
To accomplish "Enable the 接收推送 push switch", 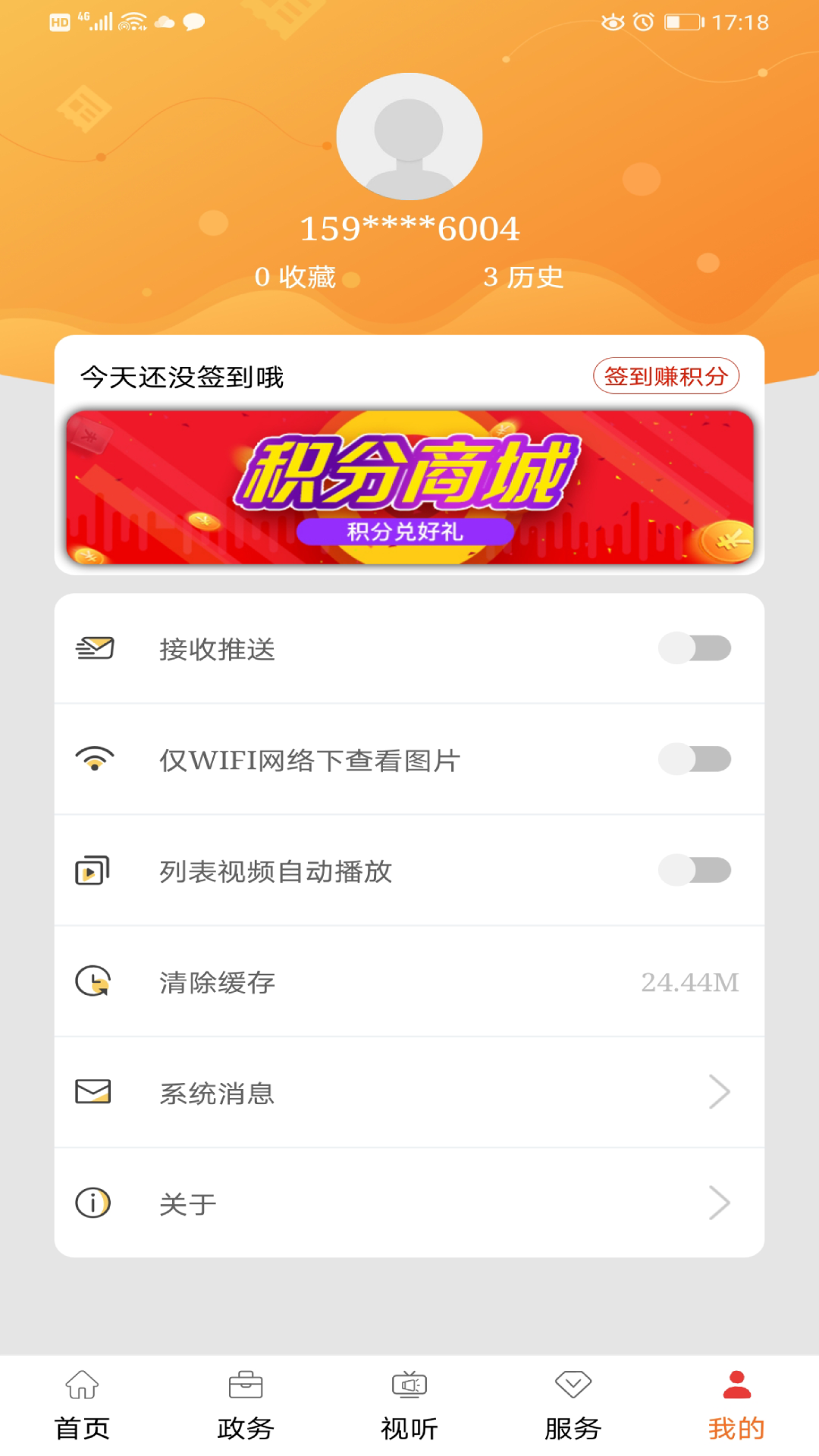I will coord(695,648).
